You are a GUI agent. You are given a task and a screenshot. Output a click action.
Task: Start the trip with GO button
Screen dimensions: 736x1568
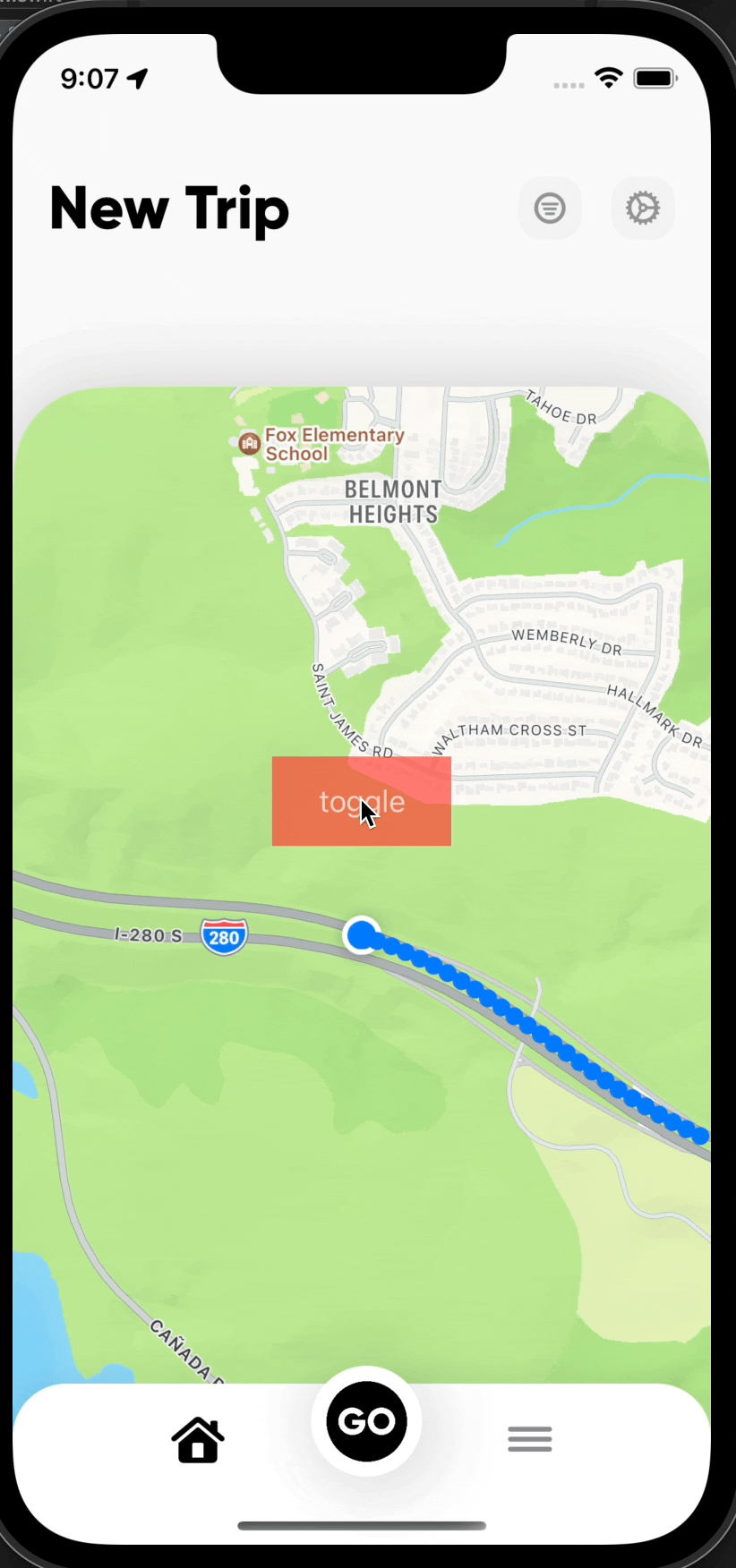pyautogui.click(x=366, y=1421)
